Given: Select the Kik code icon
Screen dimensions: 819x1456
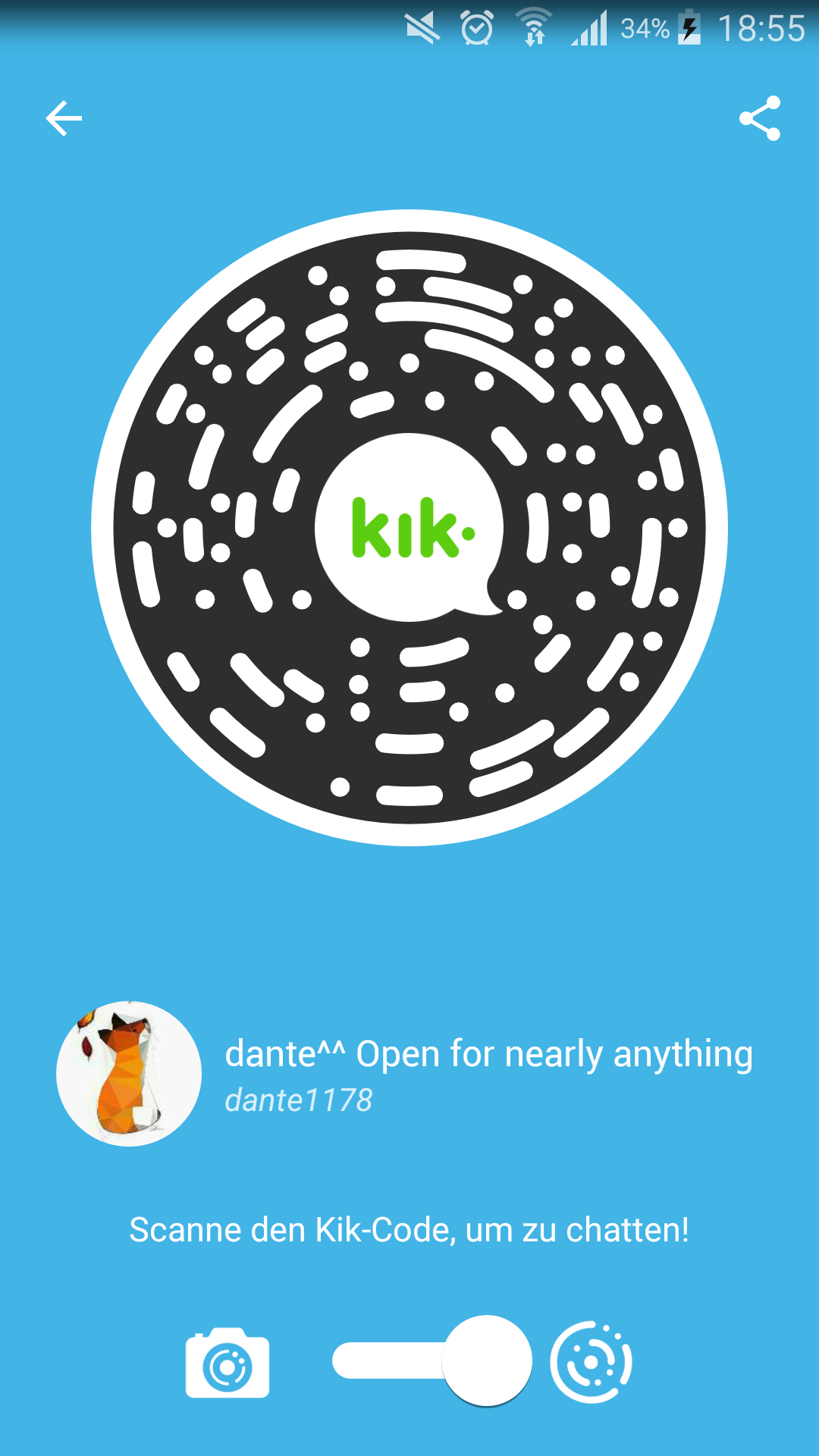Looking at the screenshot, I should (591, 1362).
